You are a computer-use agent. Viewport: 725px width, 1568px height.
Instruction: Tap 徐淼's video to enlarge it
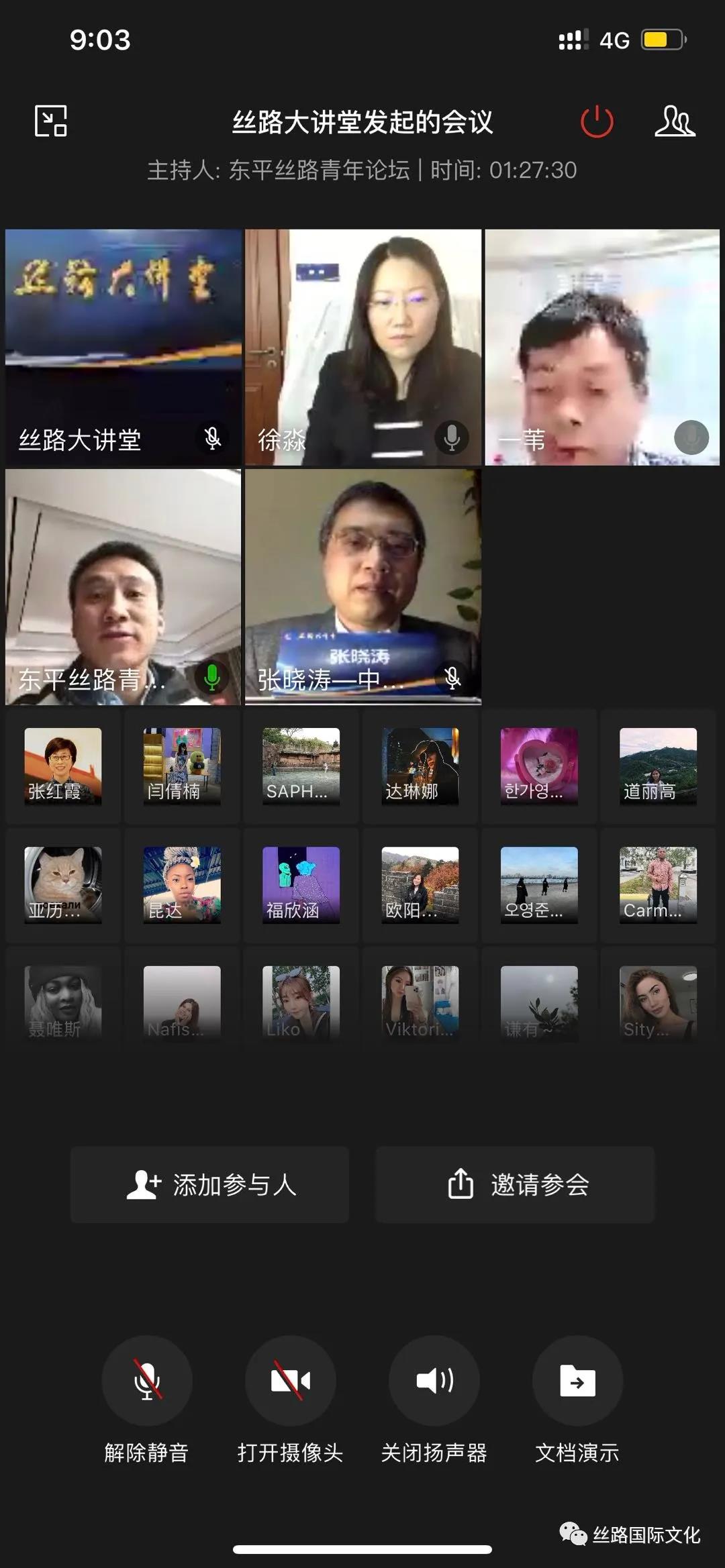(x=362, y=335)
